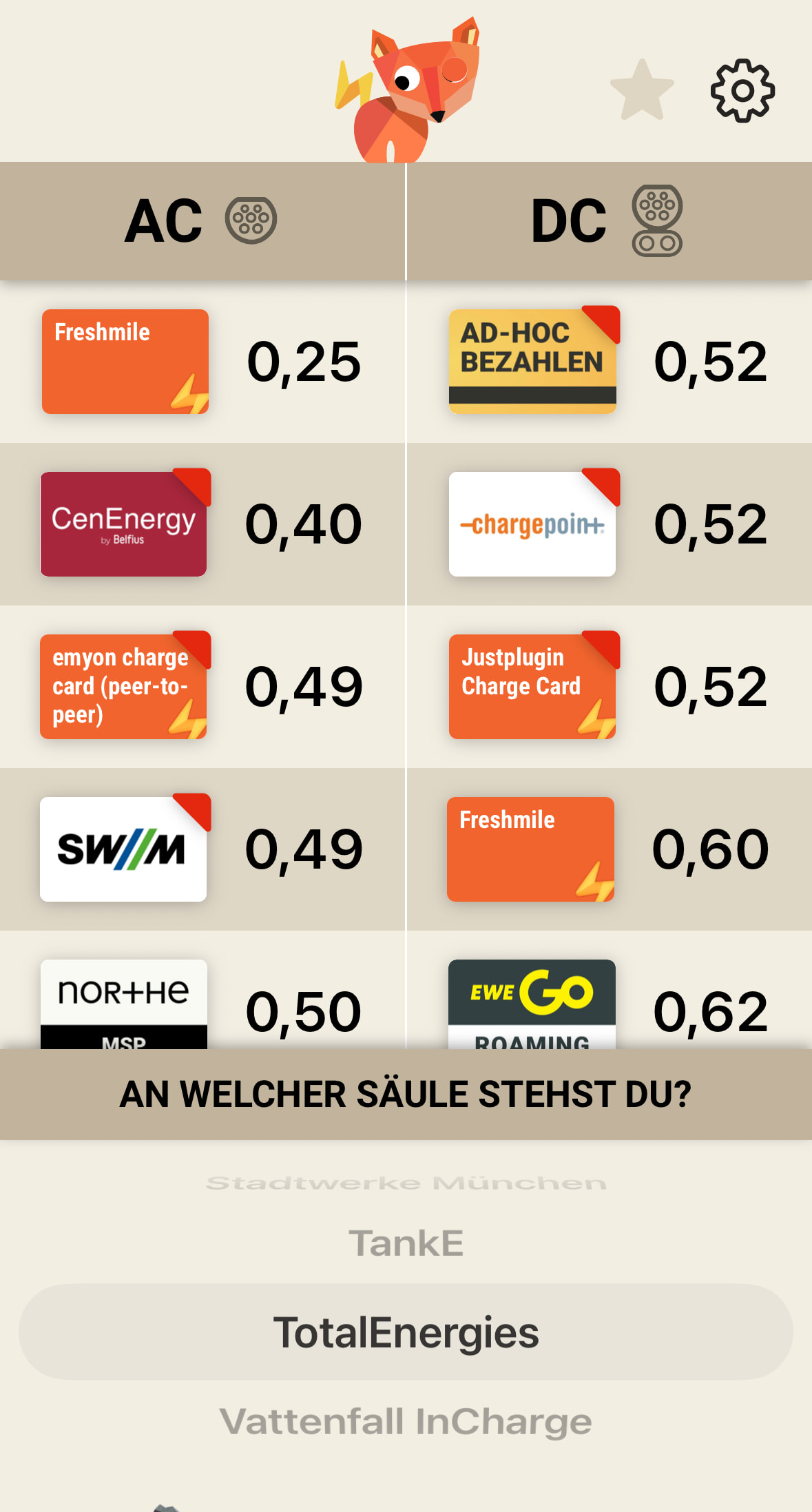View the Justplugin Charge Card

[x=532, y=687]
